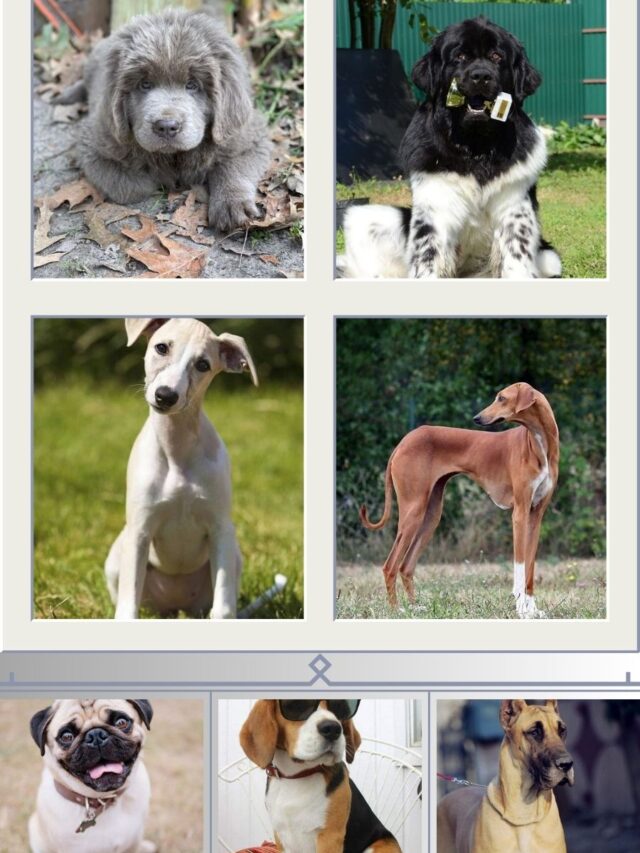Image resolution: width=640 pixels, height=853 pixels.
Task: Pick the beagle with sunglasses photo
Action: click(319, 775)
